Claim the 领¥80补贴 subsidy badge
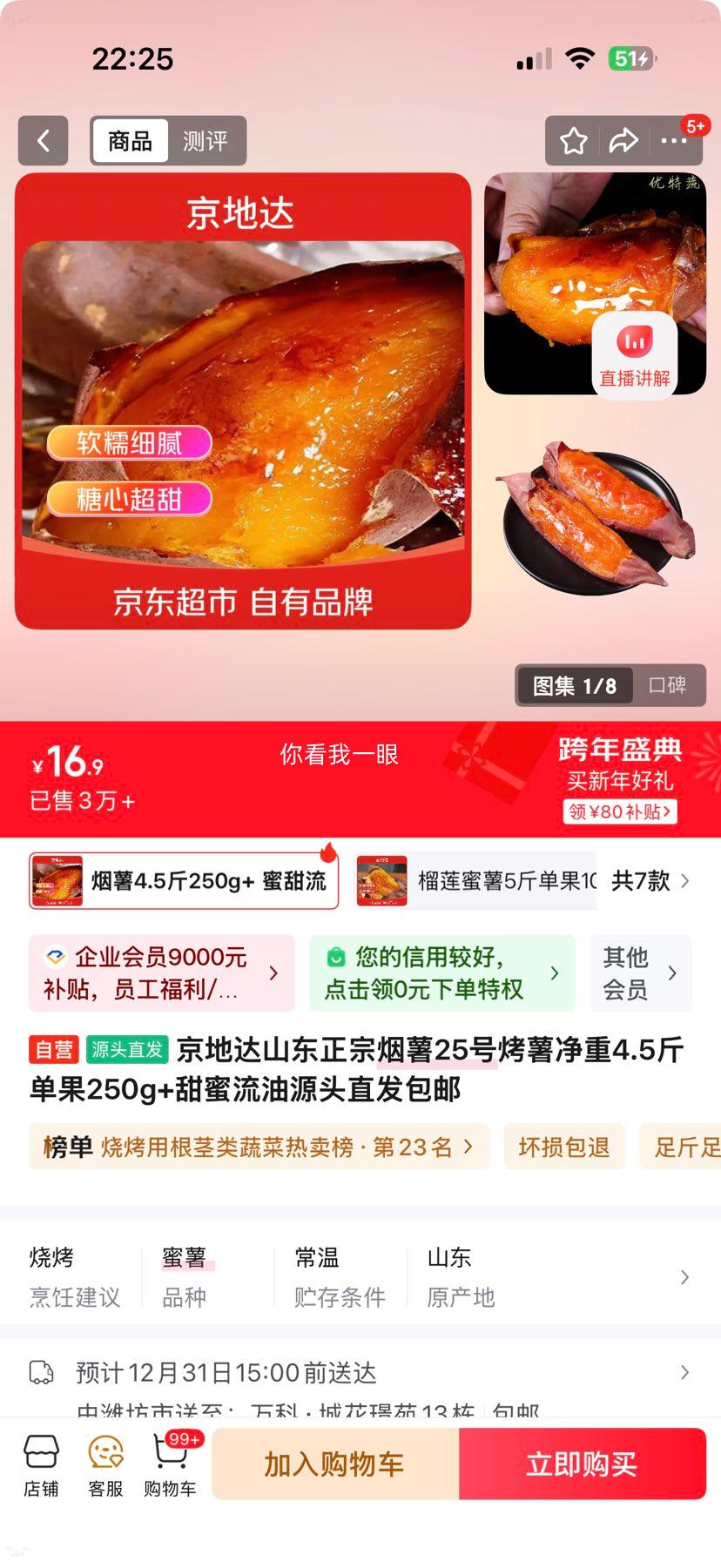The width and height of the screenshot is (721, 1568). coord(620,811)
